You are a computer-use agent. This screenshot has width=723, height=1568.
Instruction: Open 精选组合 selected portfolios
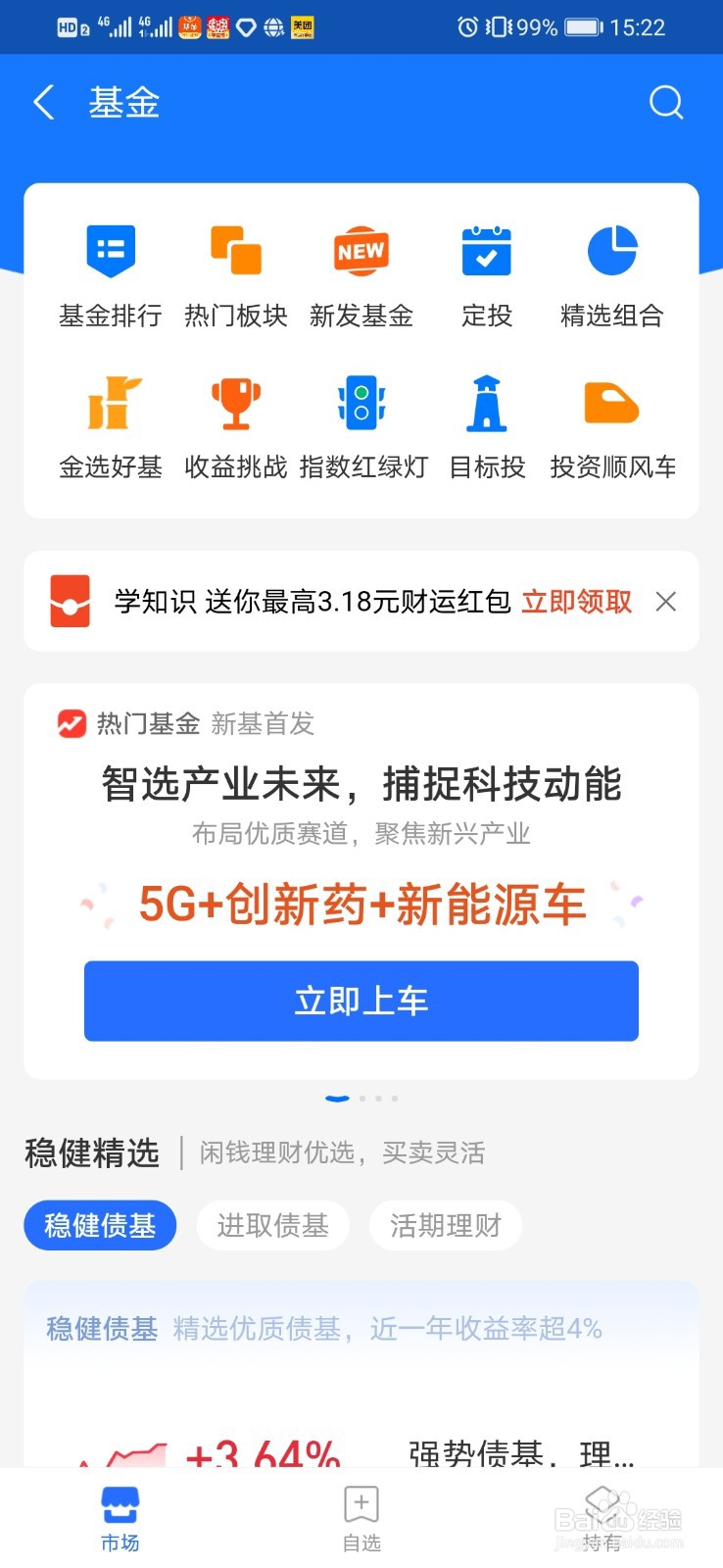611,269
